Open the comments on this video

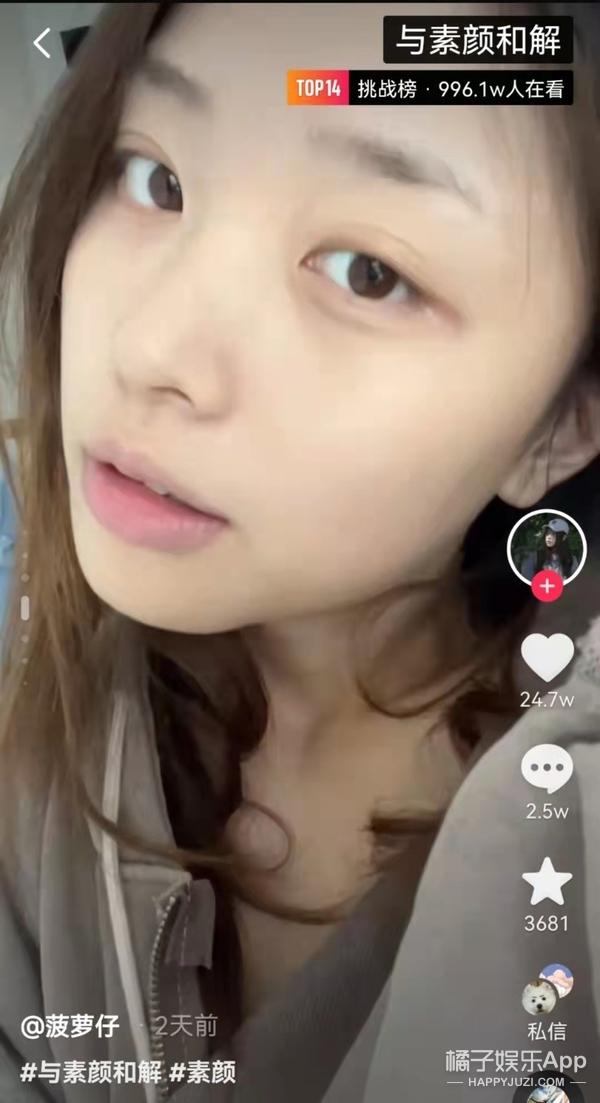(547, 769)
